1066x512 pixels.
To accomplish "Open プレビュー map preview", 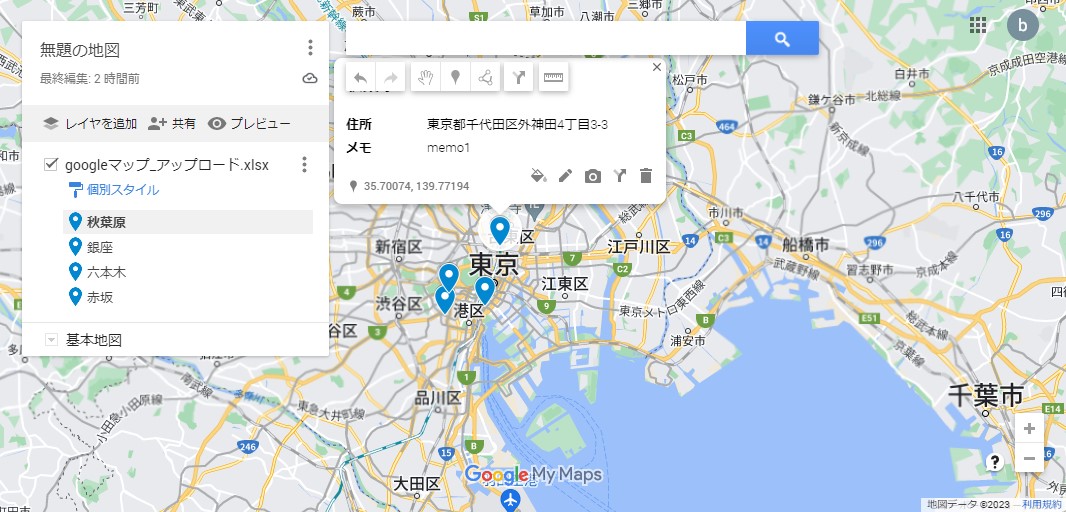I will pyautogui.click(x=249, y=124).
